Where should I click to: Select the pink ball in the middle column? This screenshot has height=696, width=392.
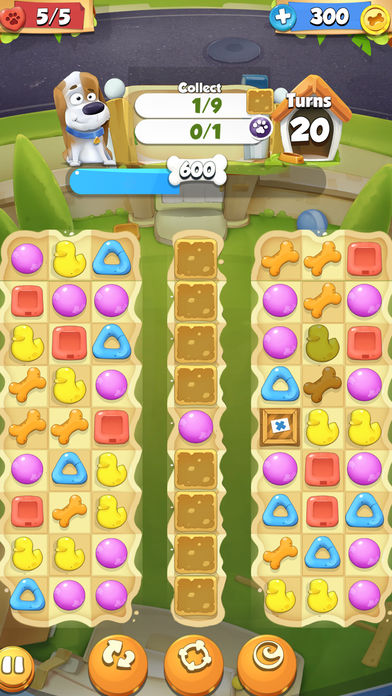point(196,427)
